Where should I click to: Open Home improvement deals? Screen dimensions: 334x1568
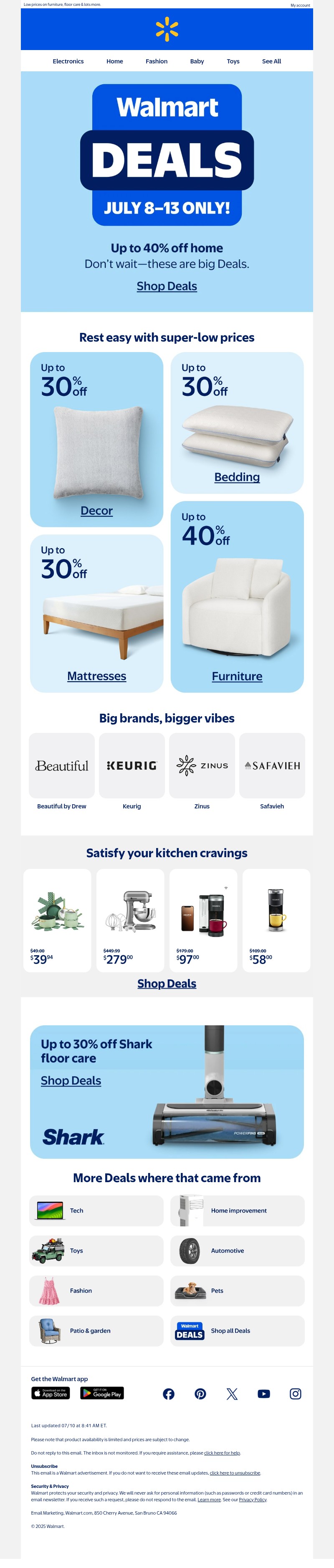[237, 1211]
